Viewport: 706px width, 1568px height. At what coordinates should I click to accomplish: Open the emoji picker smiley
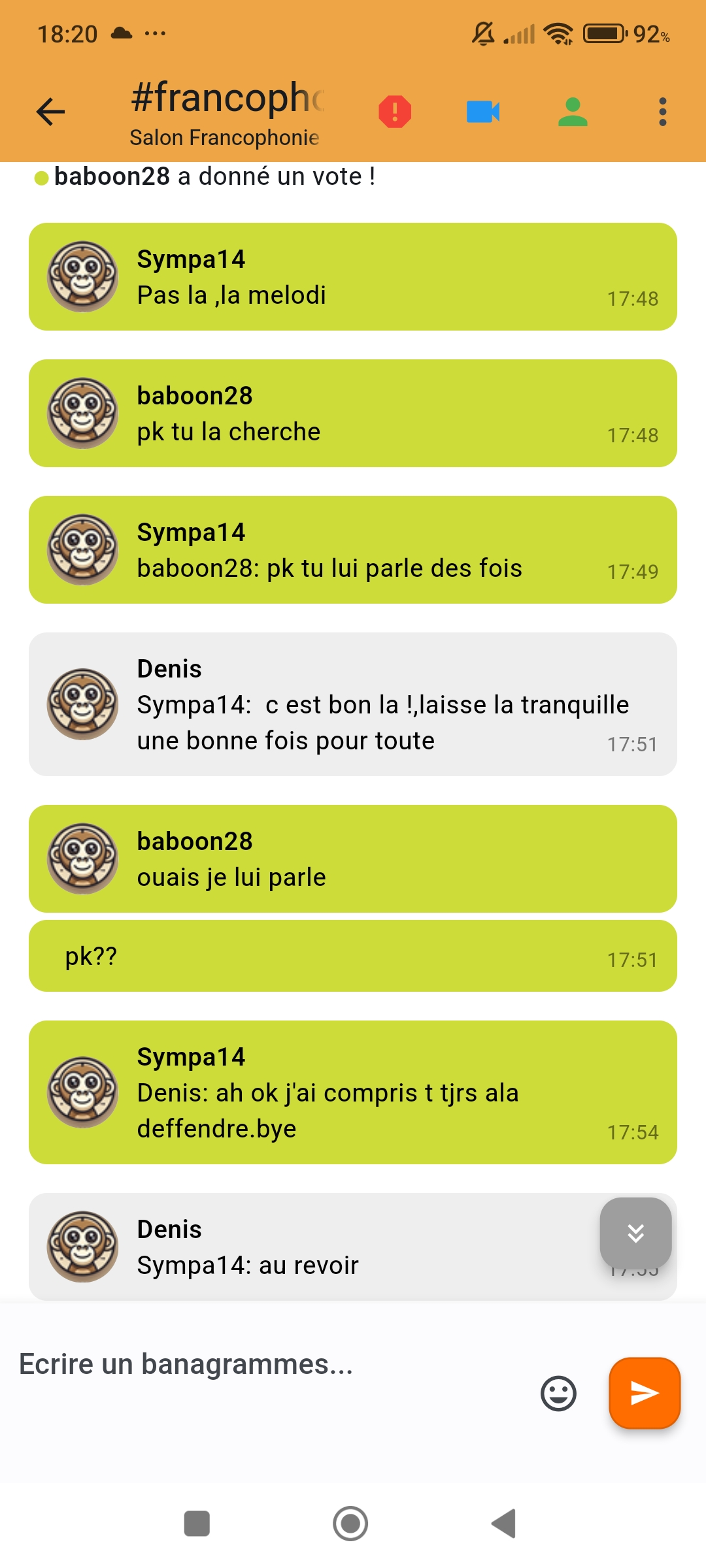pyautogui.click(x=558, y=1394)
